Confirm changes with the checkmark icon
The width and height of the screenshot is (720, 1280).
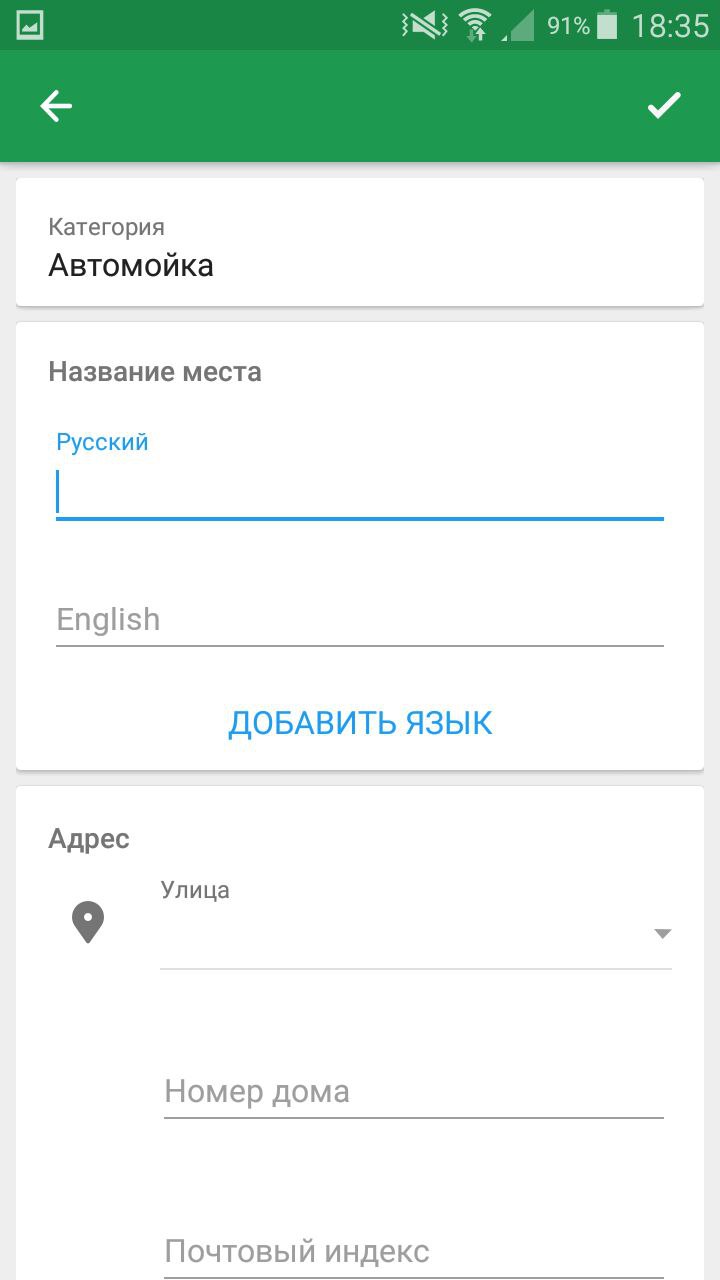tap(664, 105)
